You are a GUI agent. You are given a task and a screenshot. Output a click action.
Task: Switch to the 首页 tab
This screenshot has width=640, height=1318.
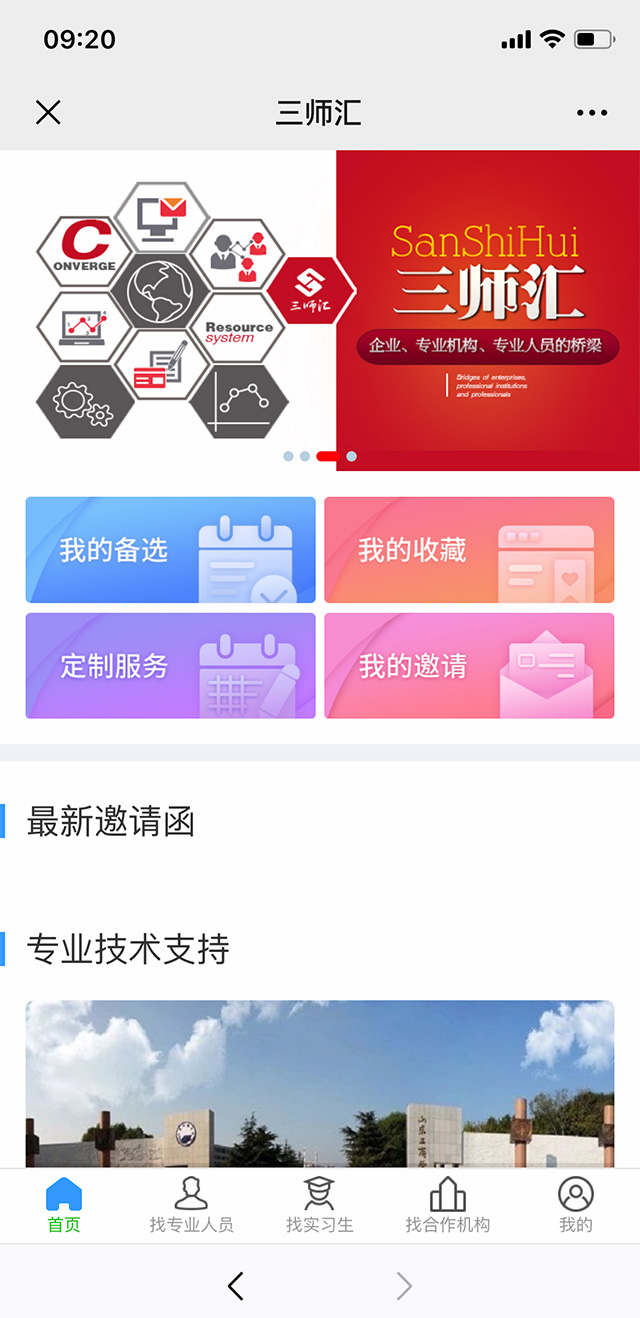(x=64, y=1205)
